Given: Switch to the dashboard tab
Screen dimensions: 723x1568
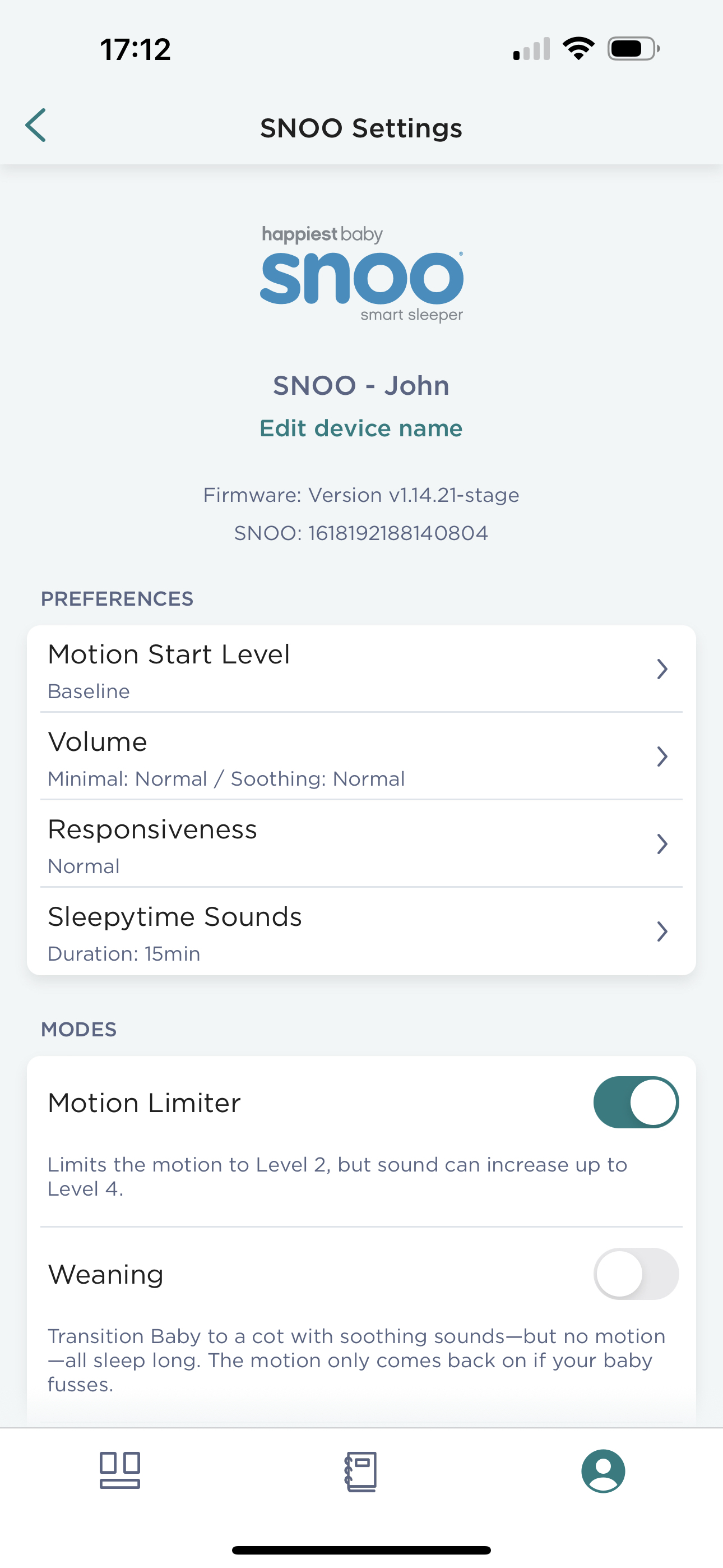Looking at the screenshot, I should tap(120, 1470).
